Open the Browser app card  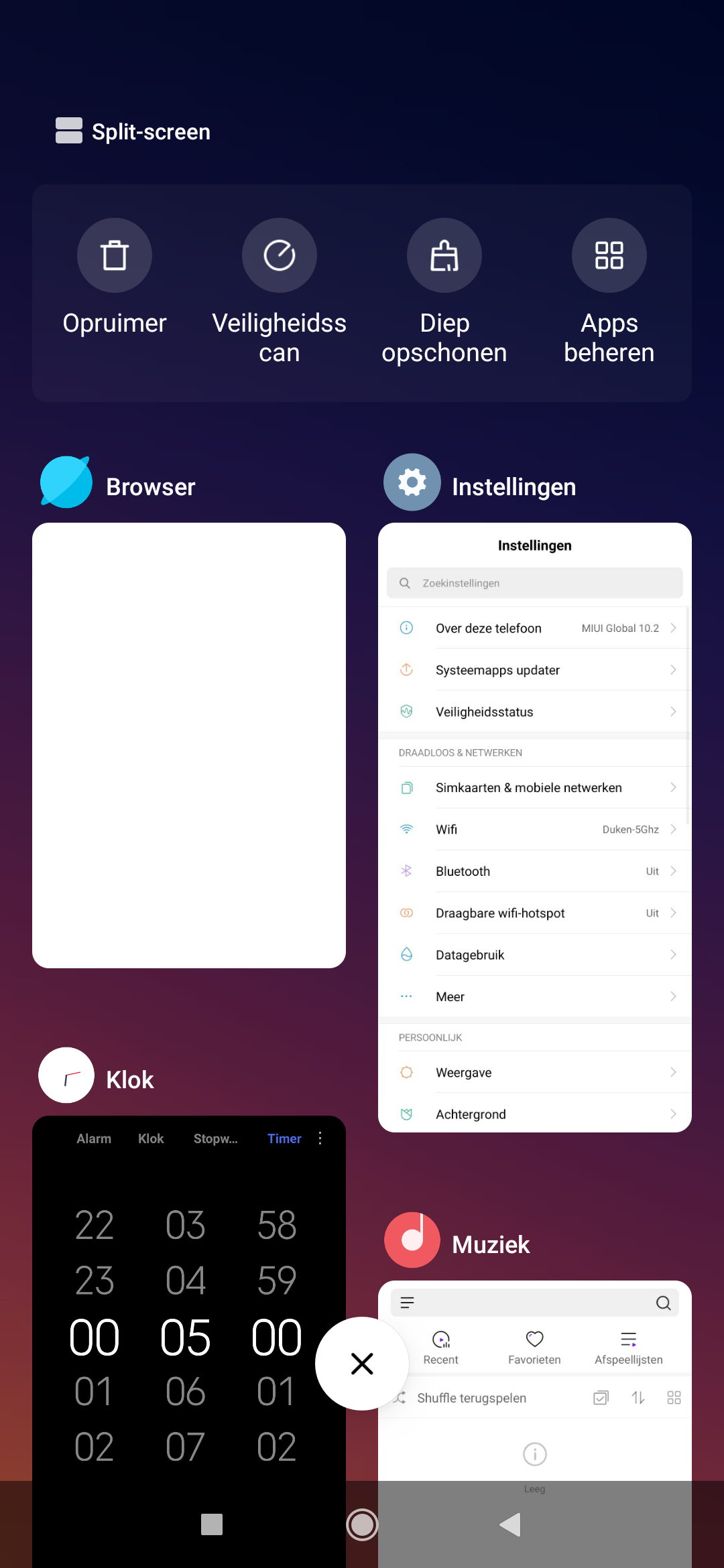[x=189, y=745]
